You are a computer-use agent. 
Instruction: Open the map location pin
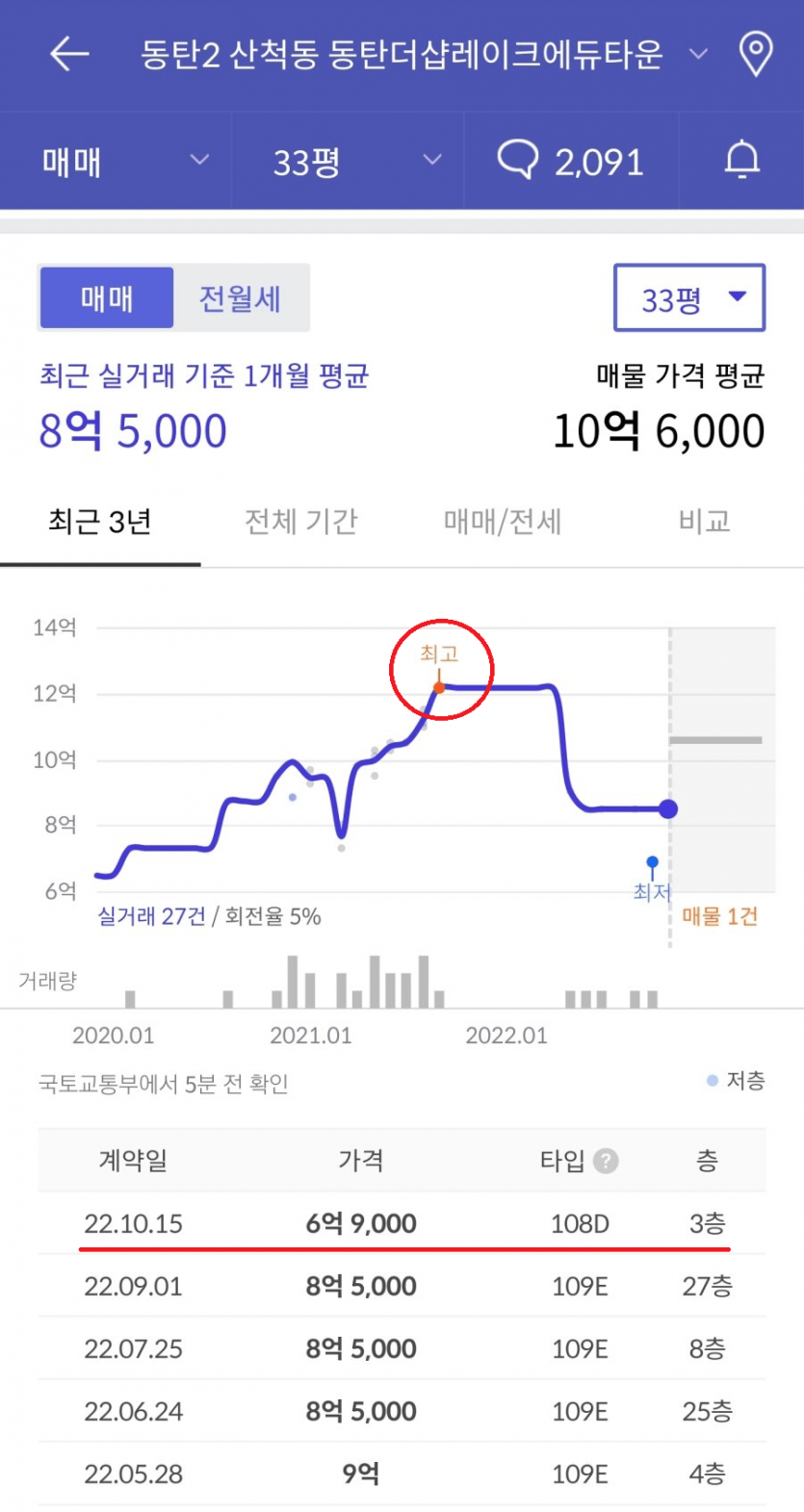click(x=756, y=54)
